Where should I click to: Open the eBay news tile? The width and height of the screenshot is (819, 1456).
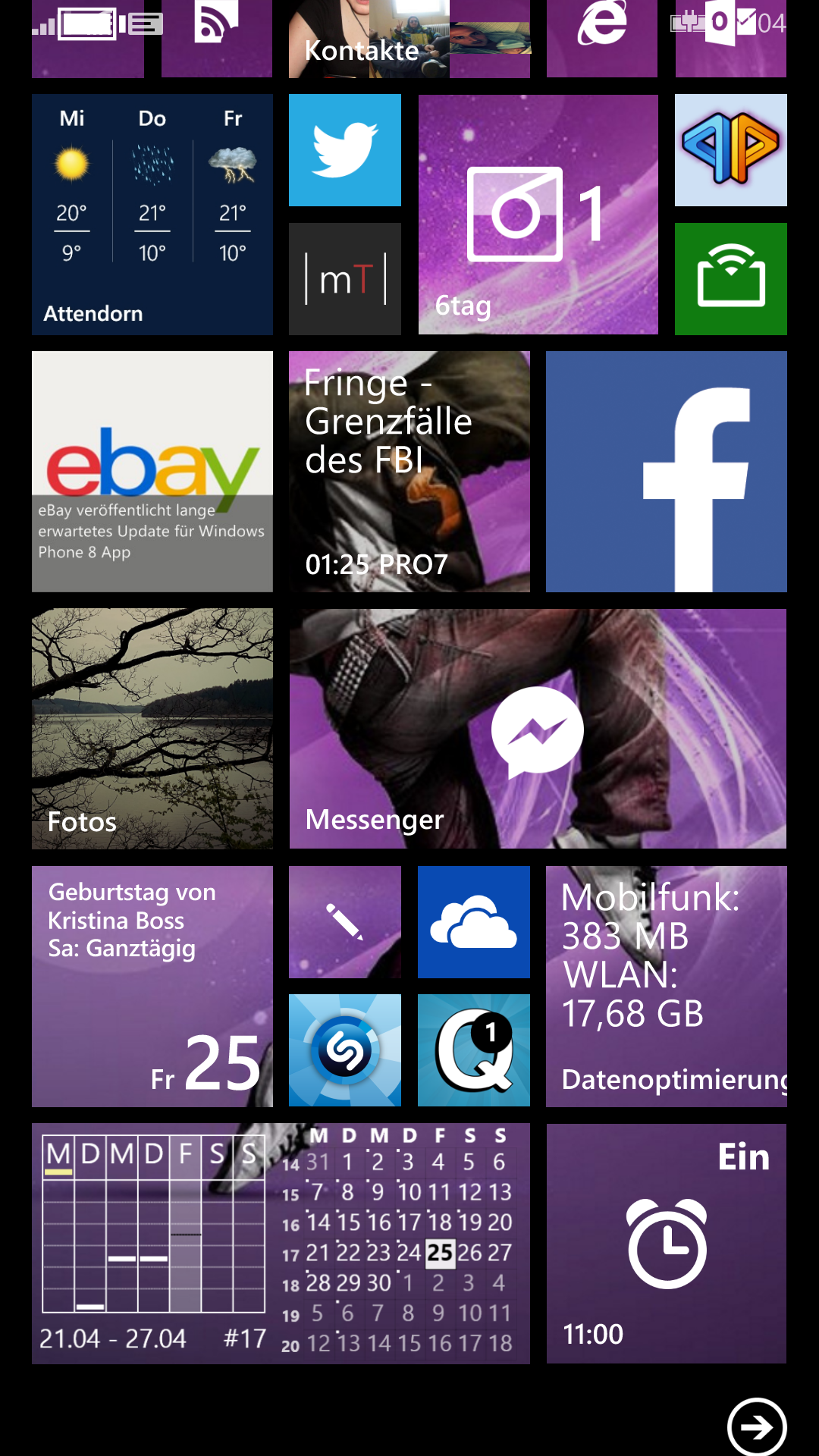[152, 472]
